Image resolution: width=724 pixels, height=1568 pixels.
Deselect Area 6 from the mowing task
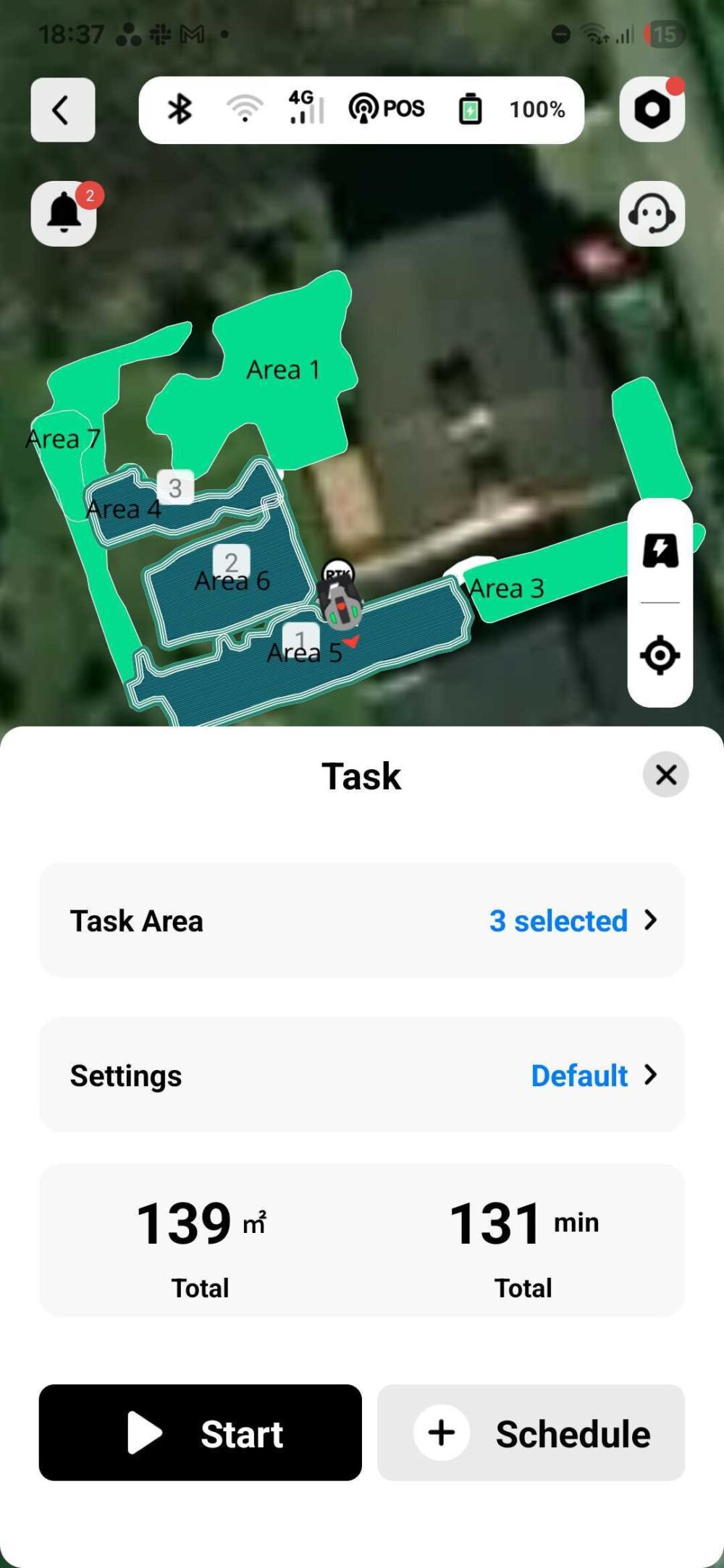click(x=232, y=579)
